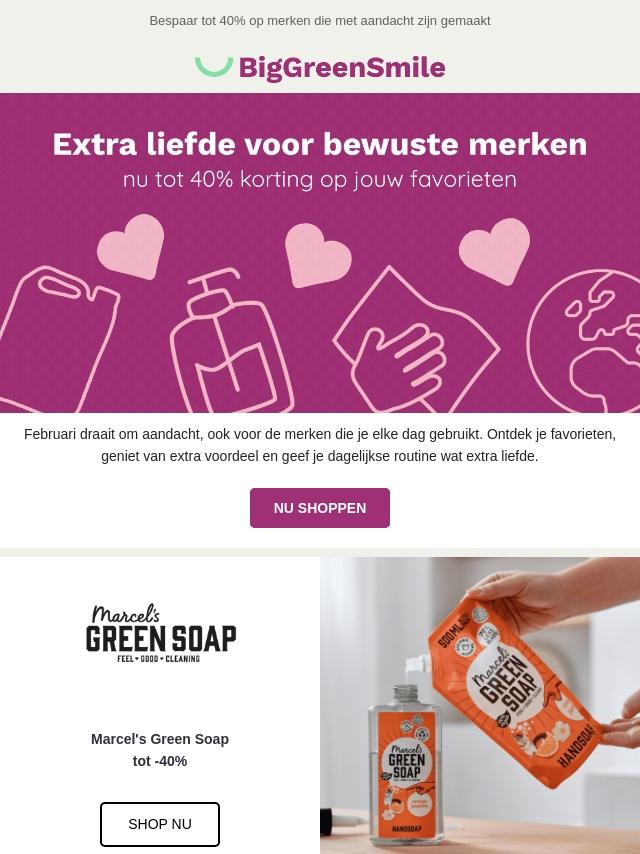
Task: Open the Marcel's Green Soap product photo
Action: click(x=480, y=705)
